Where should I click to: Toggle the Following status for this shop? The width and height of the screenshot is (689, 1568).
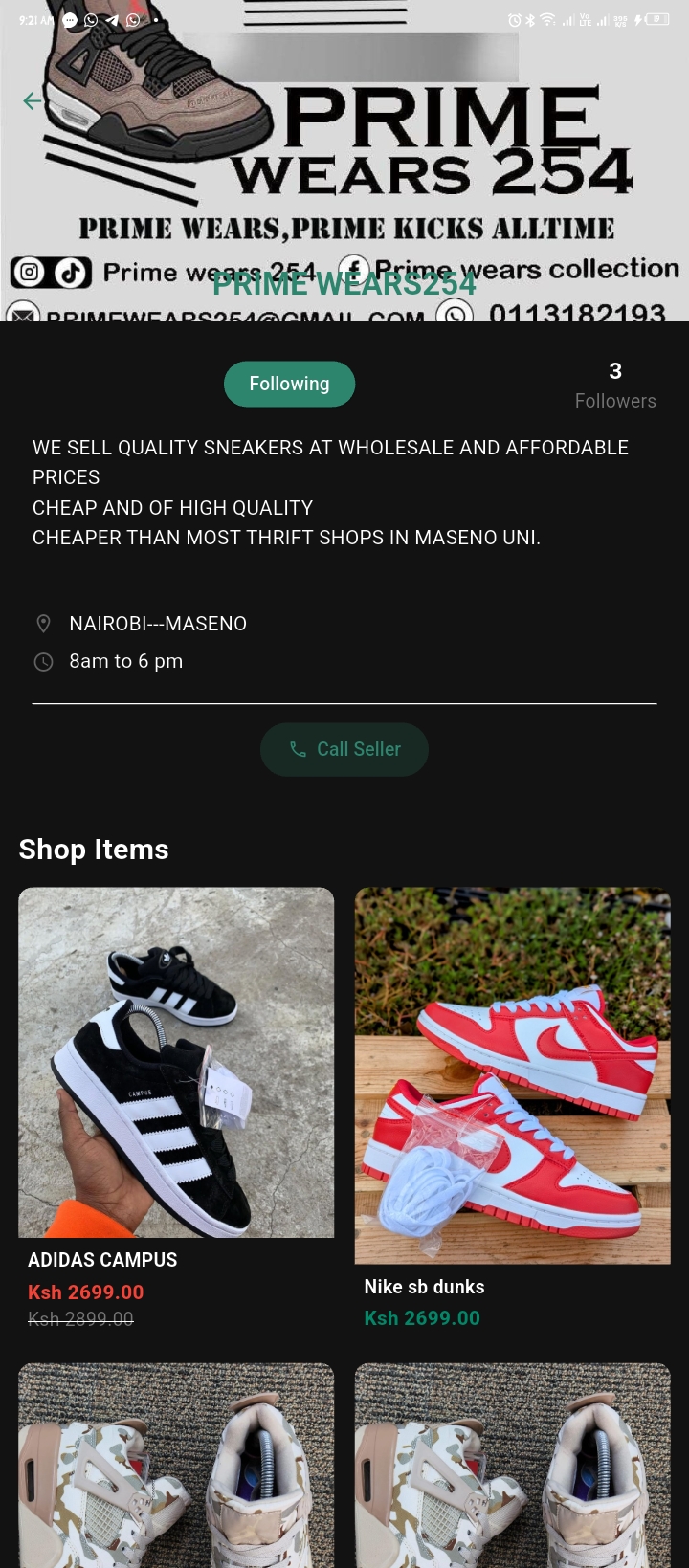[x=289, y=384]
